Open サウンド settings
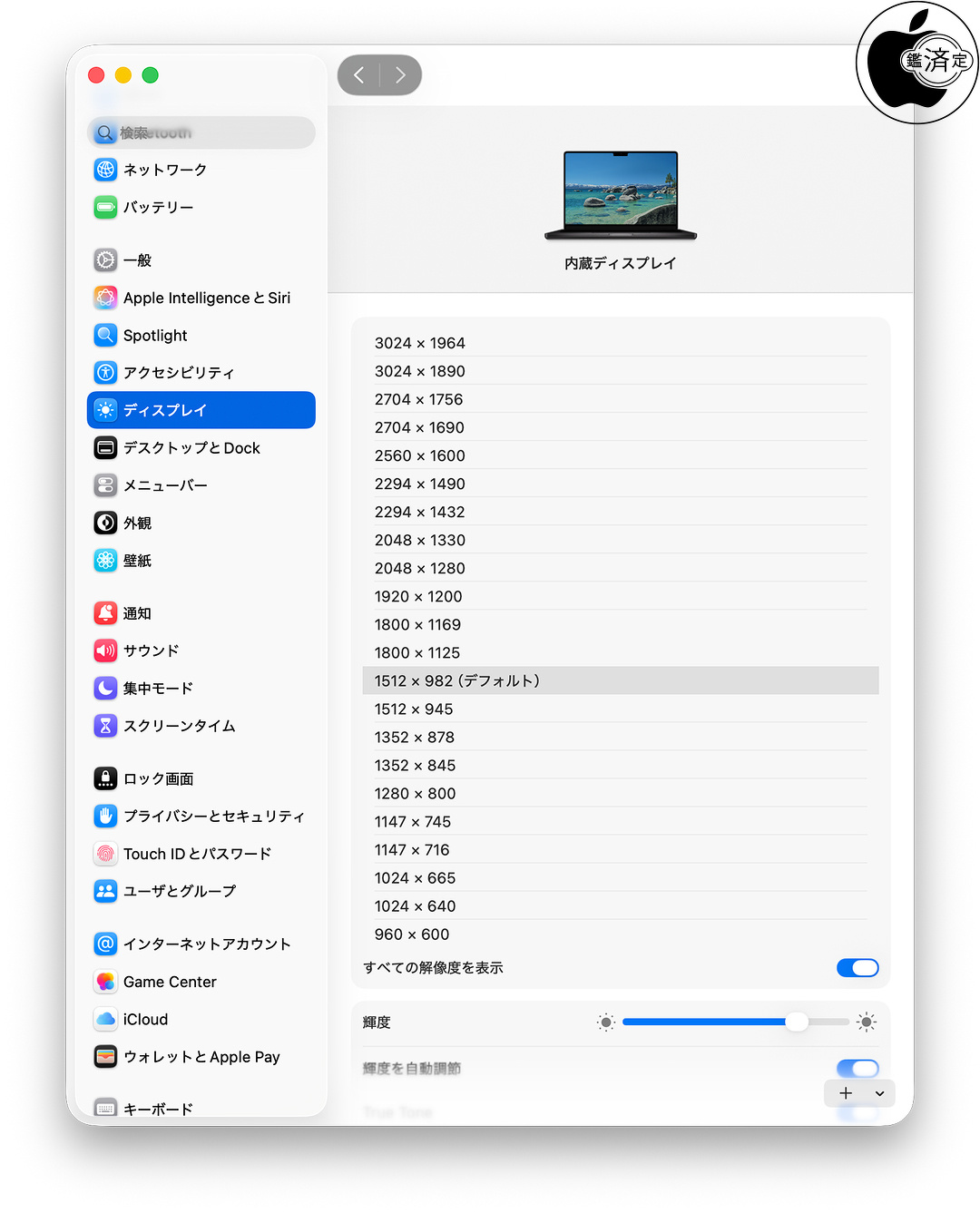The width and height of the screenshot is (980, 1213). tap(151, 651)
